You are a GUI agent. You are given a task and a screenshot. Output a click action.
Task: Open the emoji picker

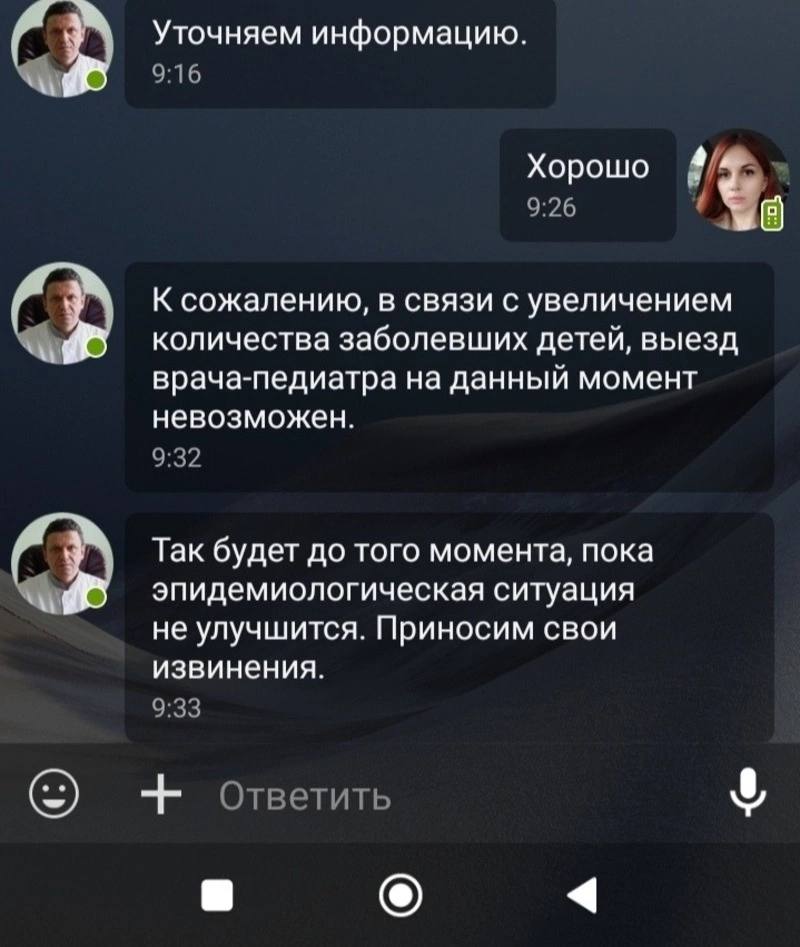(53, 795)
